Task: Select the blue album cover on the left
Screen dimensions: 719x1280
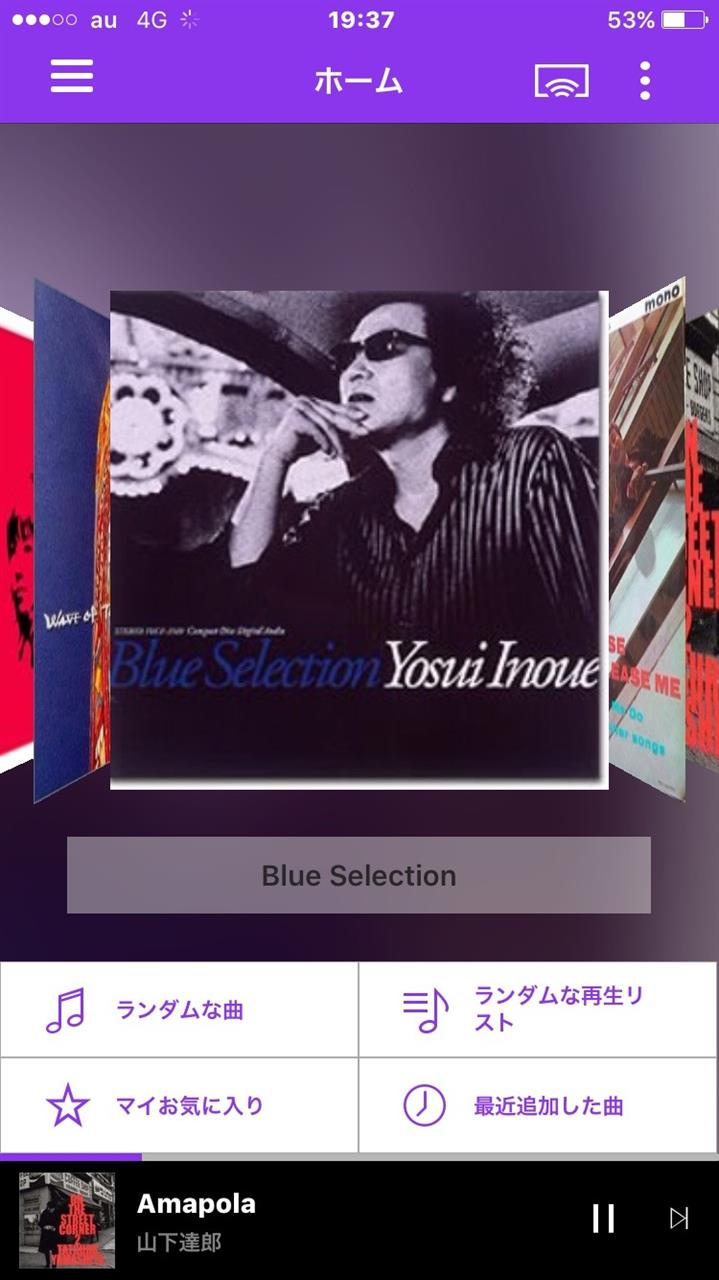Action: [x=72, y=540]
